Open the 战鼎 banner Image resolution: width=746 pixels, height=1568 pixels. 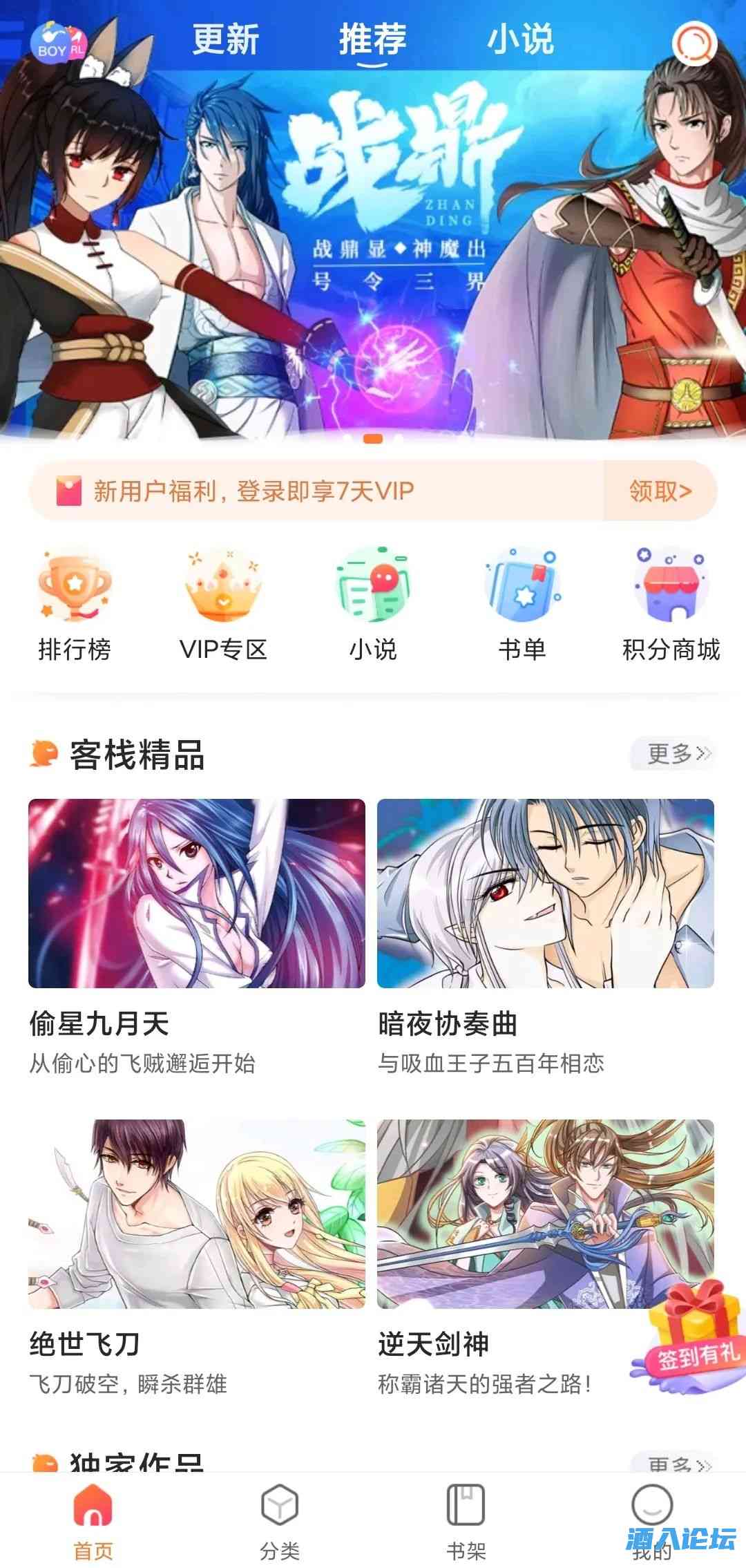coord(373,242)
